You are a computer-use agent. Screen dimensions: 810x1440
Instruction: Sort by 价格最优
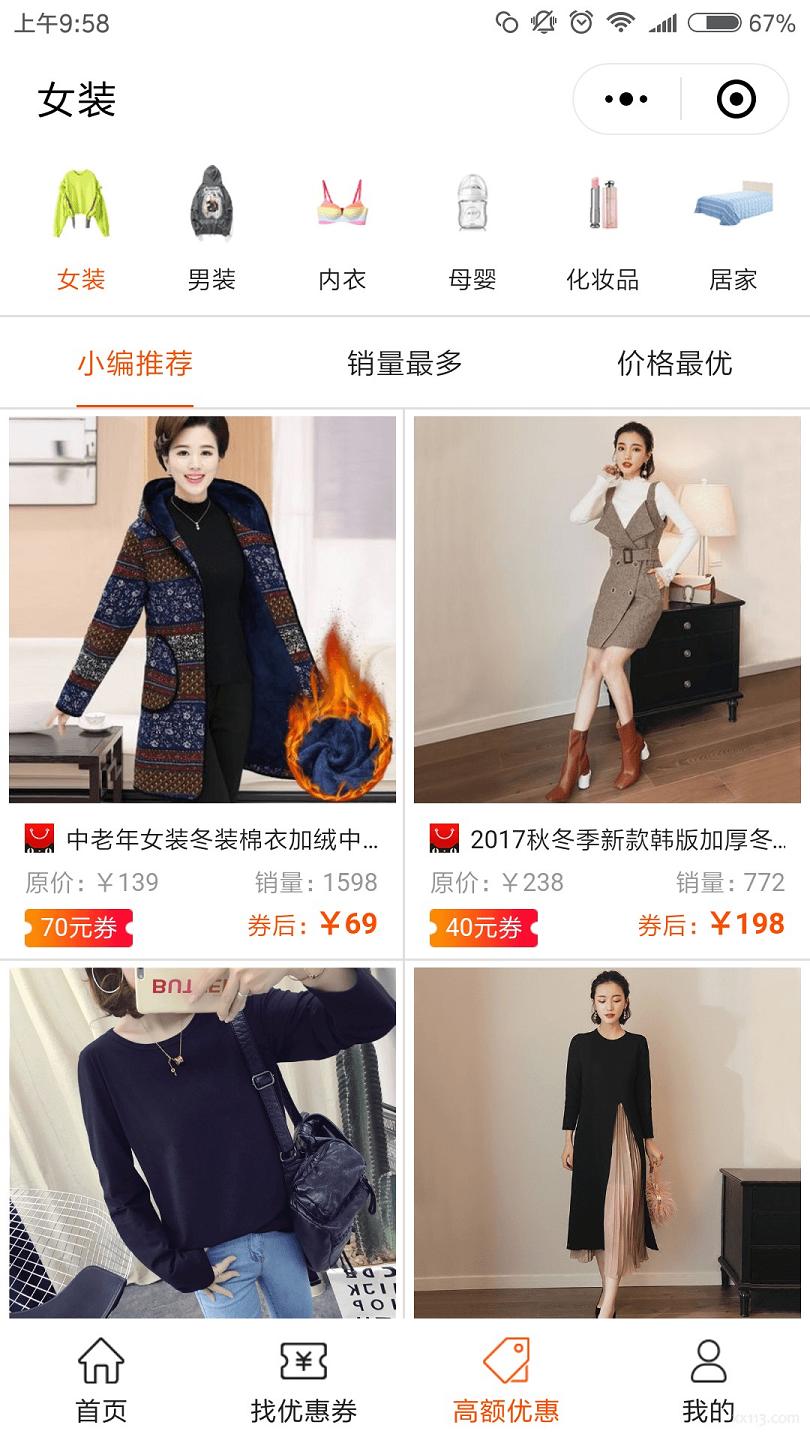(x=674, y=363)
